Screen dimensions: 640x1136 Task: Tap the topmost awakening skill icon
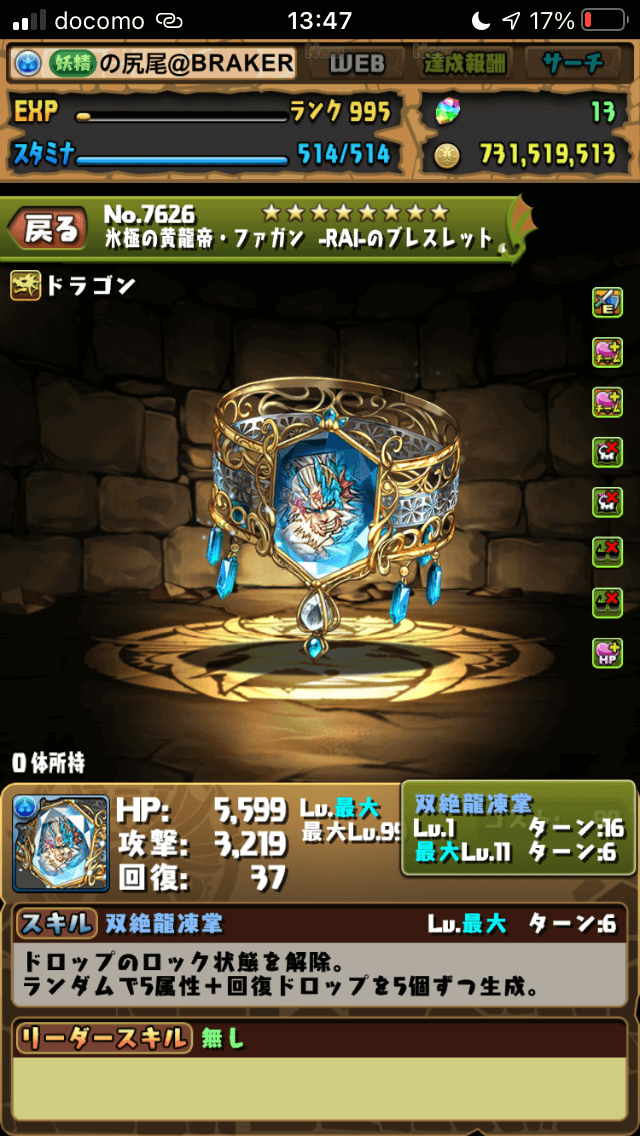click(x=607, y=301)
